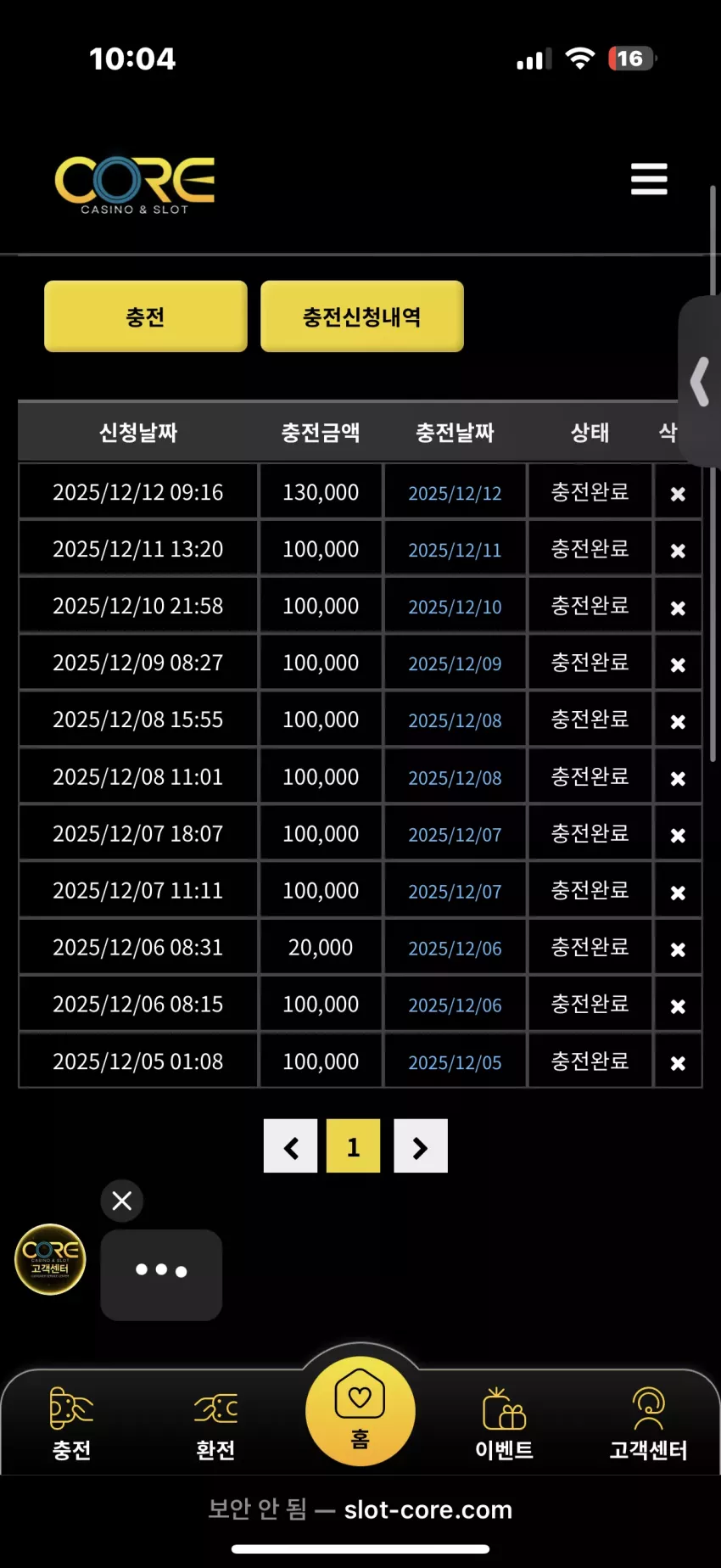Dismiss the floating chat bubble
Viewport: 721px width, 1568px height.
[x=122, y=1201]
